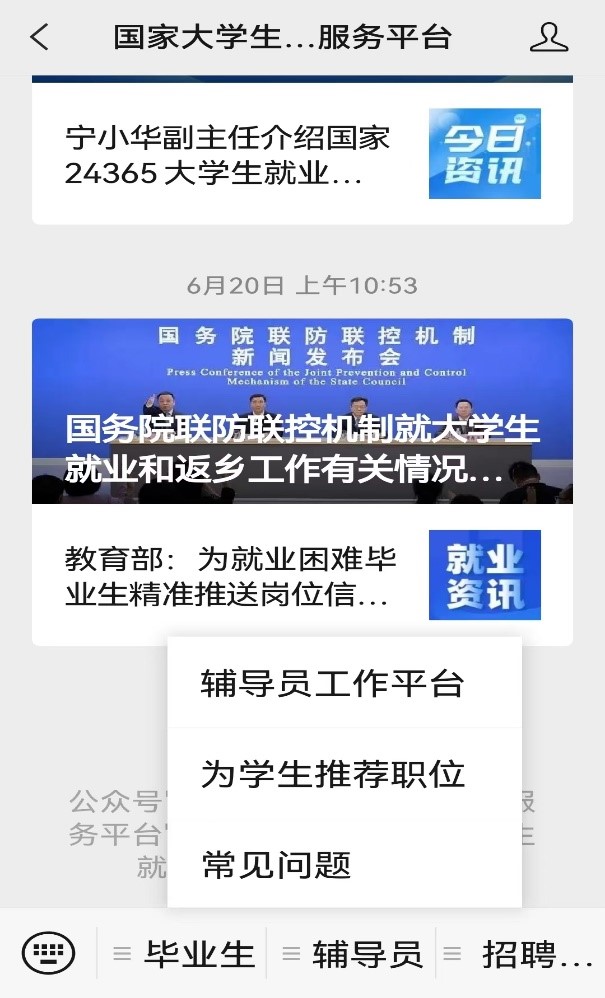605x998 pixels.
Task: Open the account profile icon
Action: 548,38
